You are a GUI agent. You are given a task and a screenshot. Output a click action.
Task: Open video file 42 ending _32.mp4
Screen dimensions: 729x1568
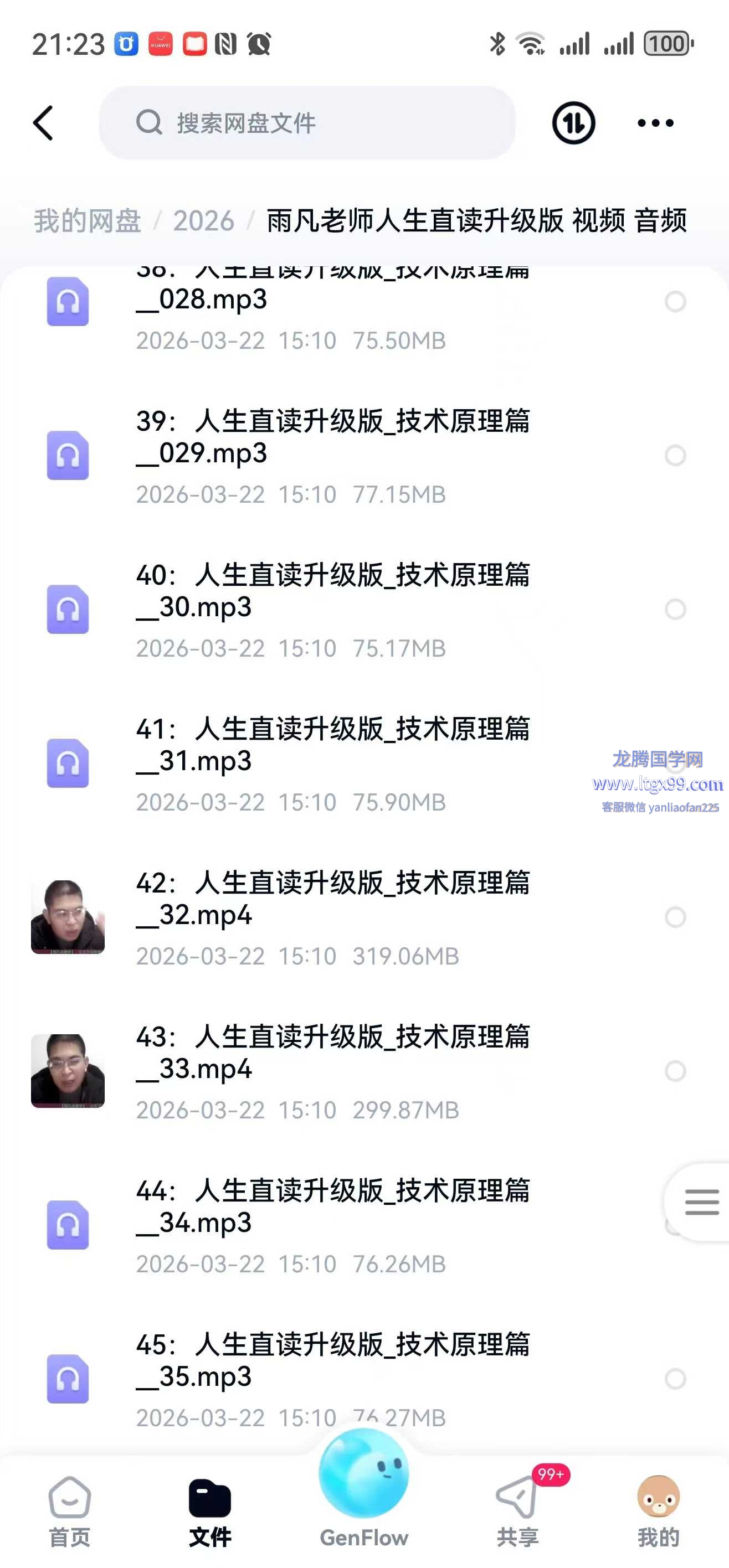332,899
